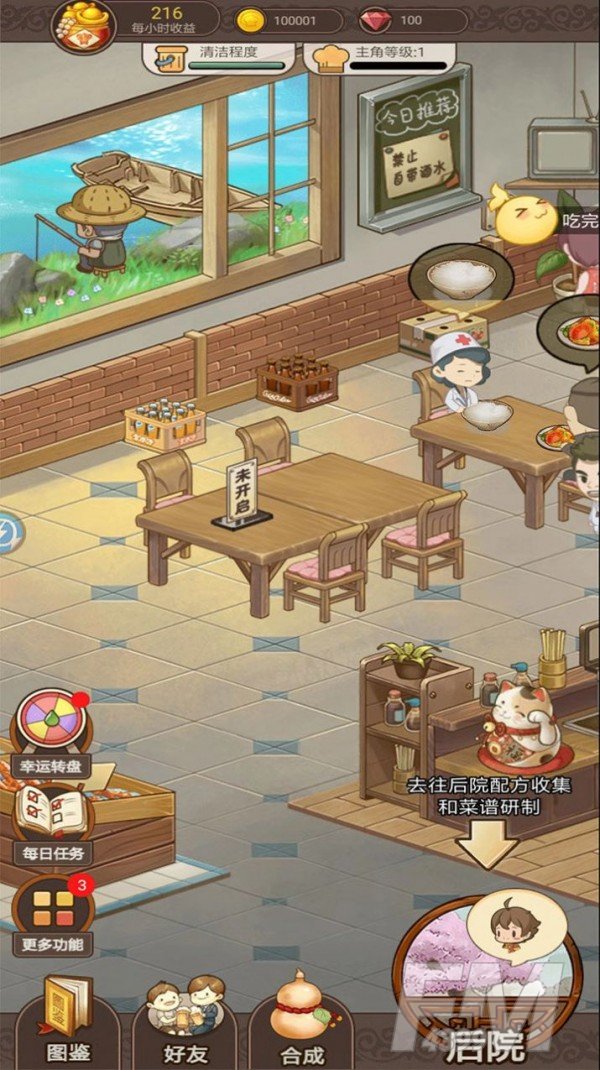Open the 图鉴 encyclopedia tab
The height and width of the screenshot is (1070, 600).
click(70, 1020)
